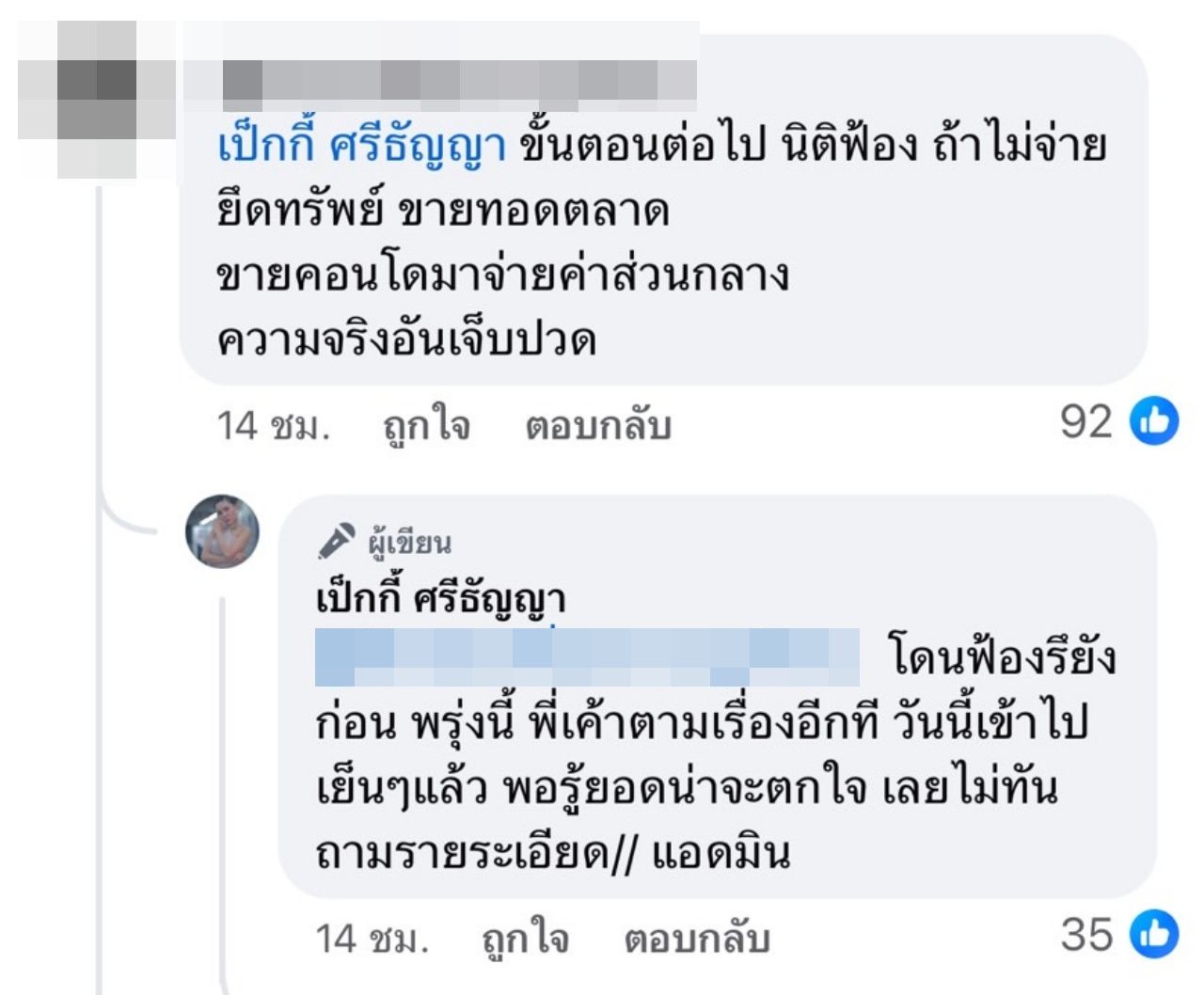Image resolution: width=1204 pixels, height=995 pixels.
Task: Open the author name เป็กกี้ ศรีธัญญา in the reply
Action: coord(440,598)
